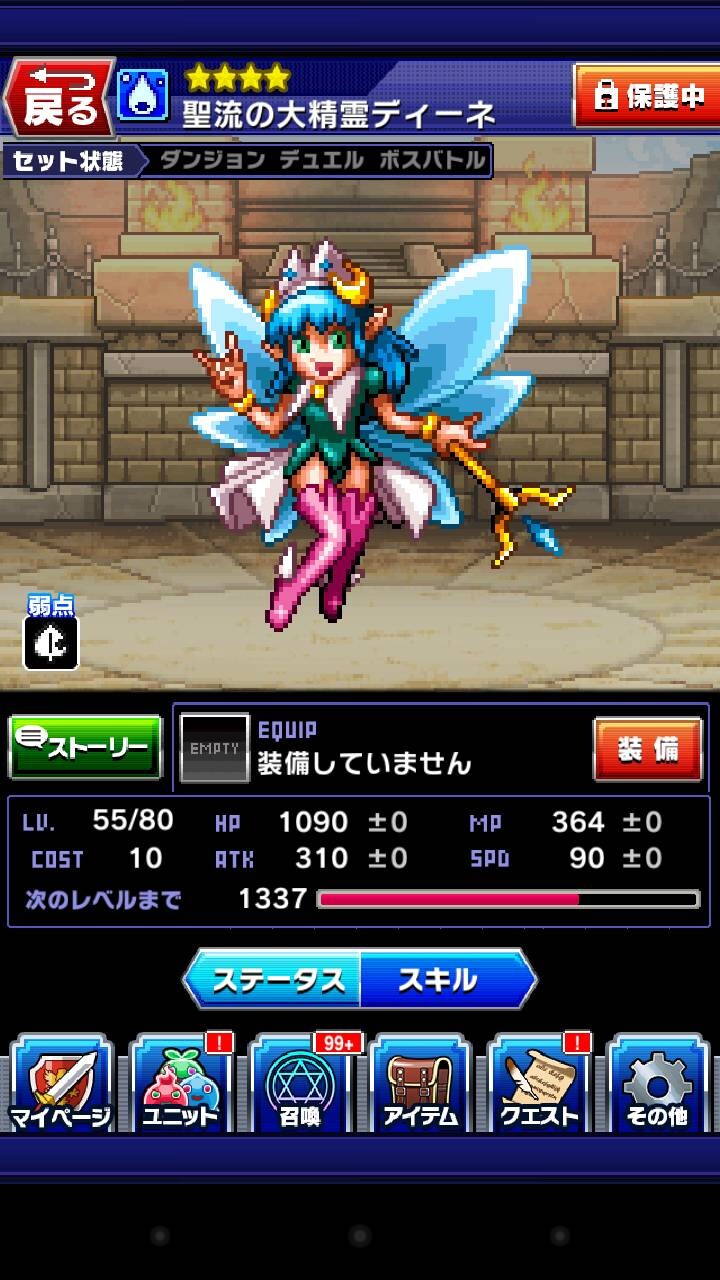Open the アイテム items menu

[419, 1085]
